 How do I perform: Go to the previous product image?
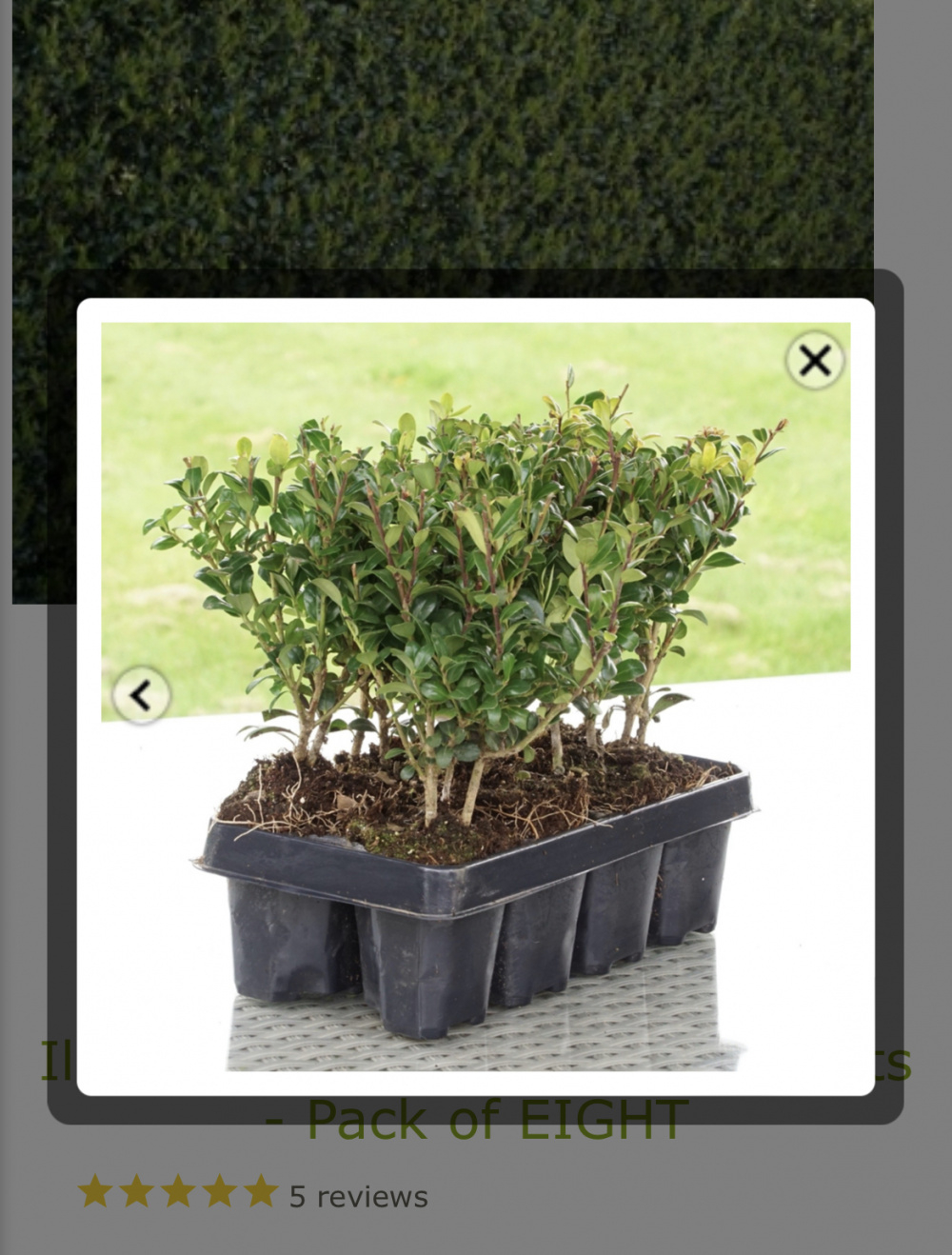pos(141,695)
